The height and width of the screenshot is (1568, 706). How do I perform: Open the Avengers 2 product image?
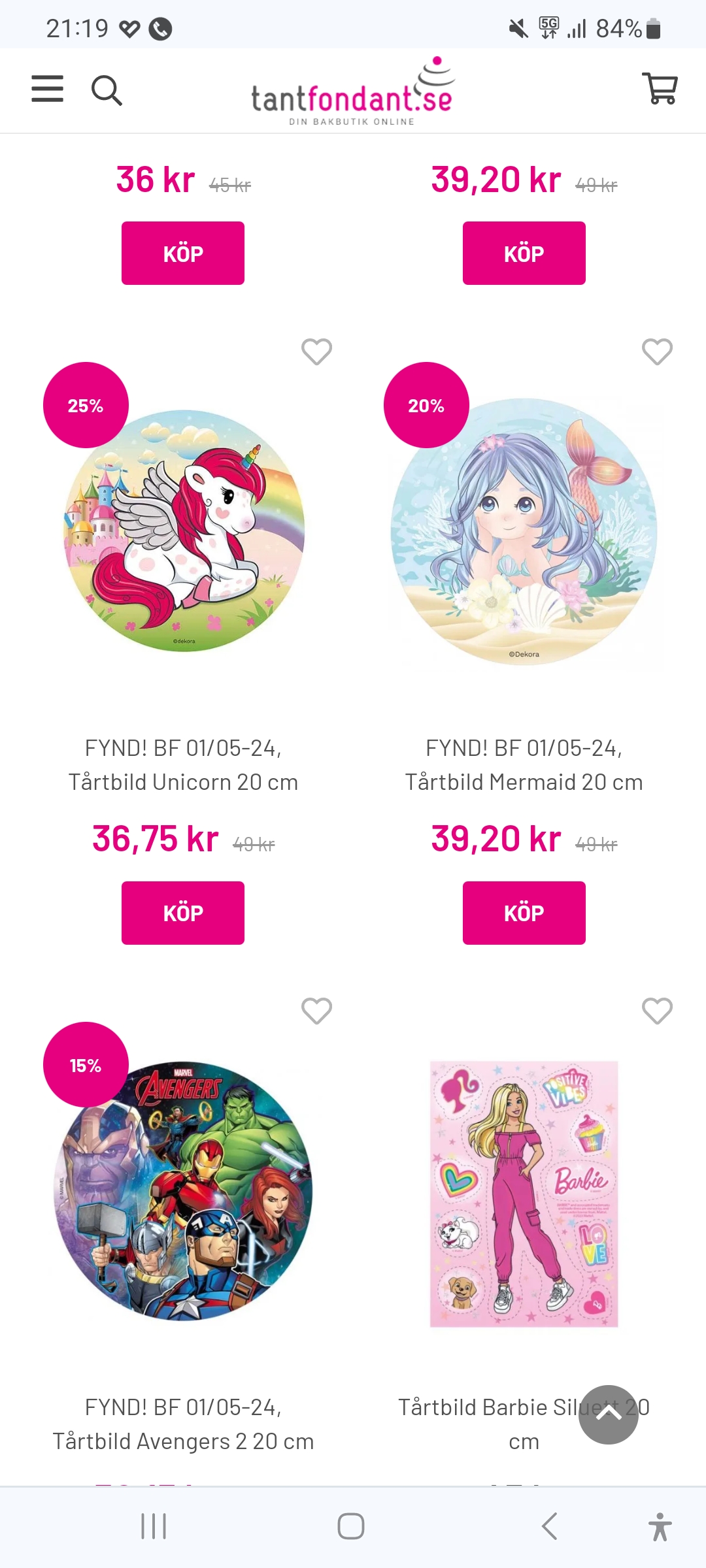click(184, 1190)
